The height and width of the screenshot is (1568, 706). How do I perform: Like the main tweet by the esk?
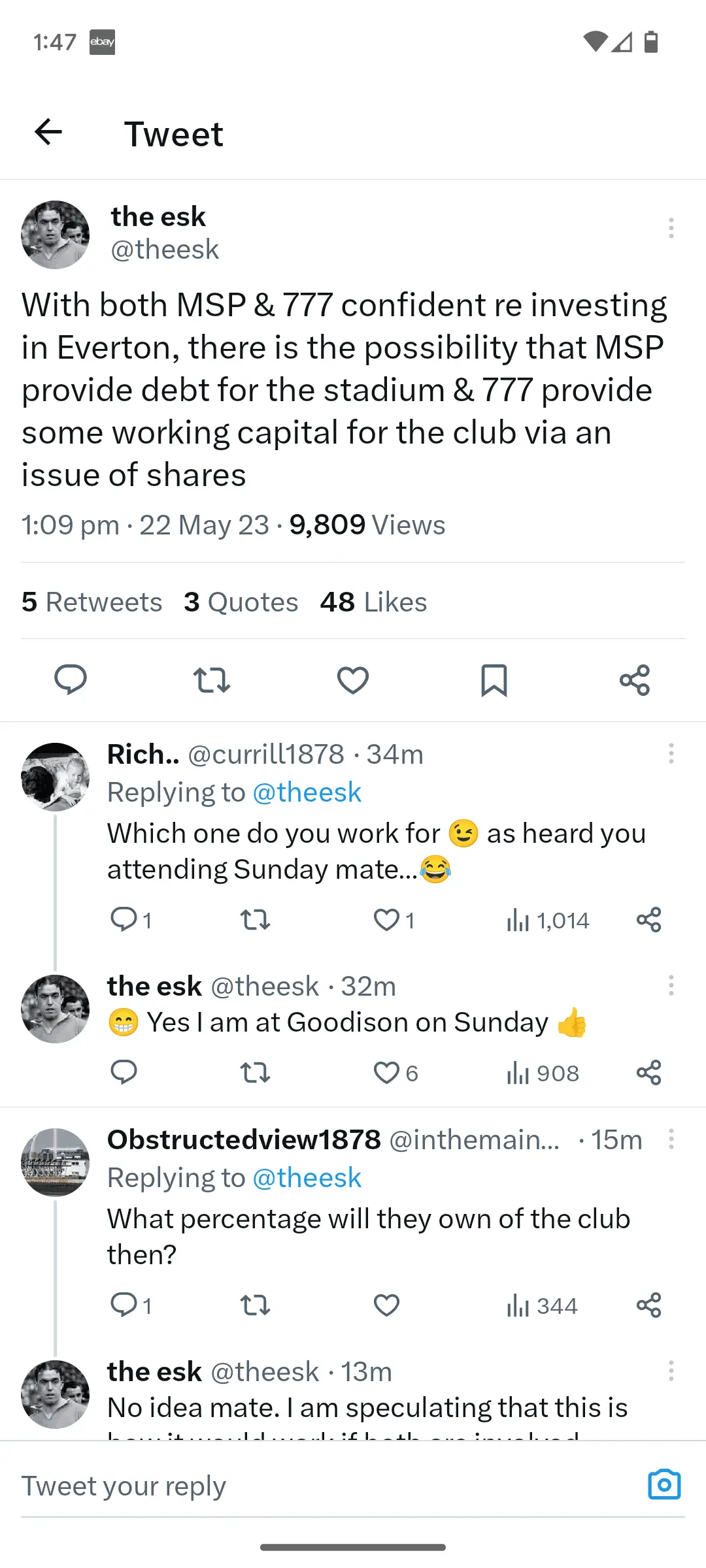coord(353,680)
